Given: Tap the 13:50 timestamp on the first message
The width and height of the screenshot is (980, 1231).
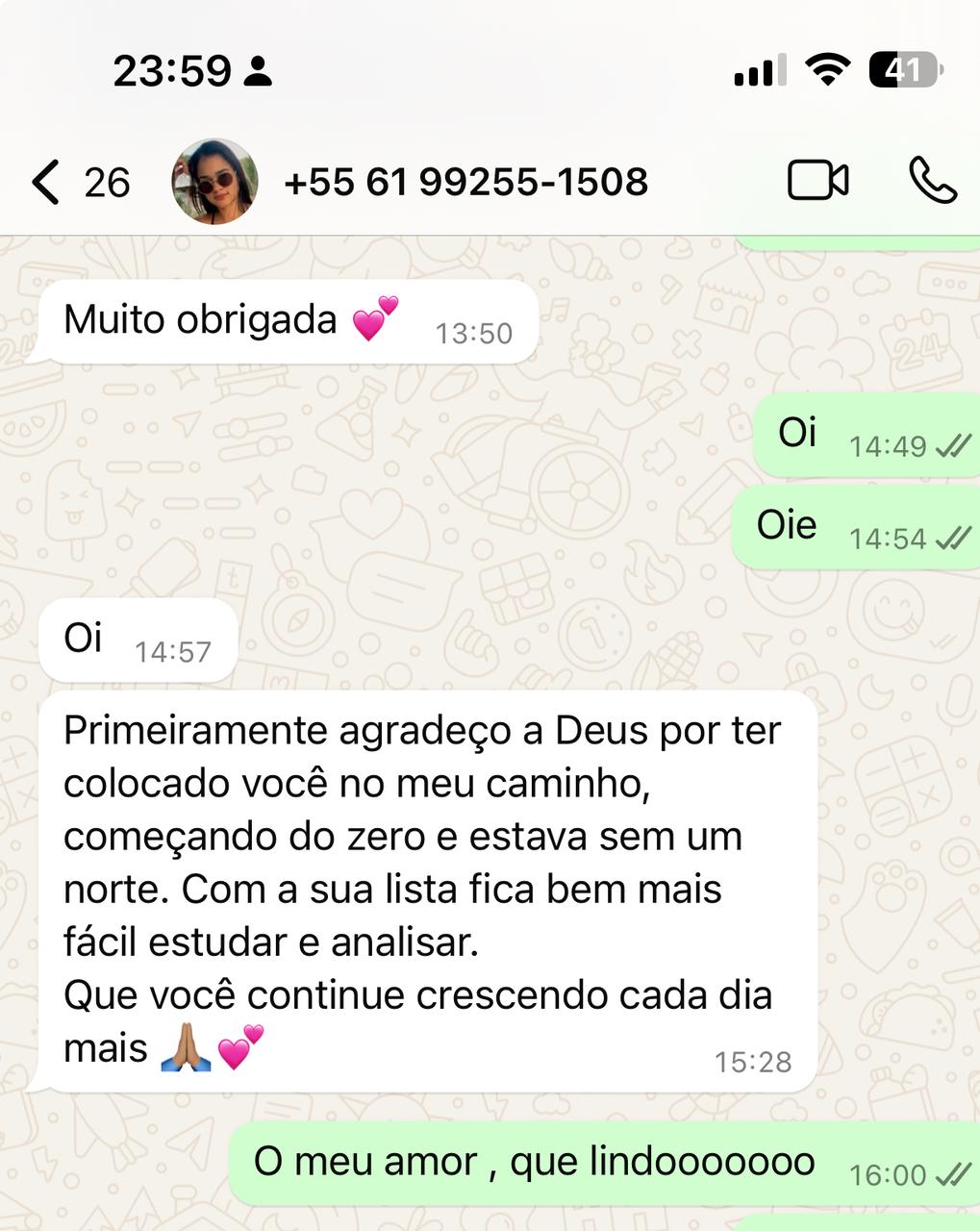Looking at the screenshot, I should (x=473, y=331).
